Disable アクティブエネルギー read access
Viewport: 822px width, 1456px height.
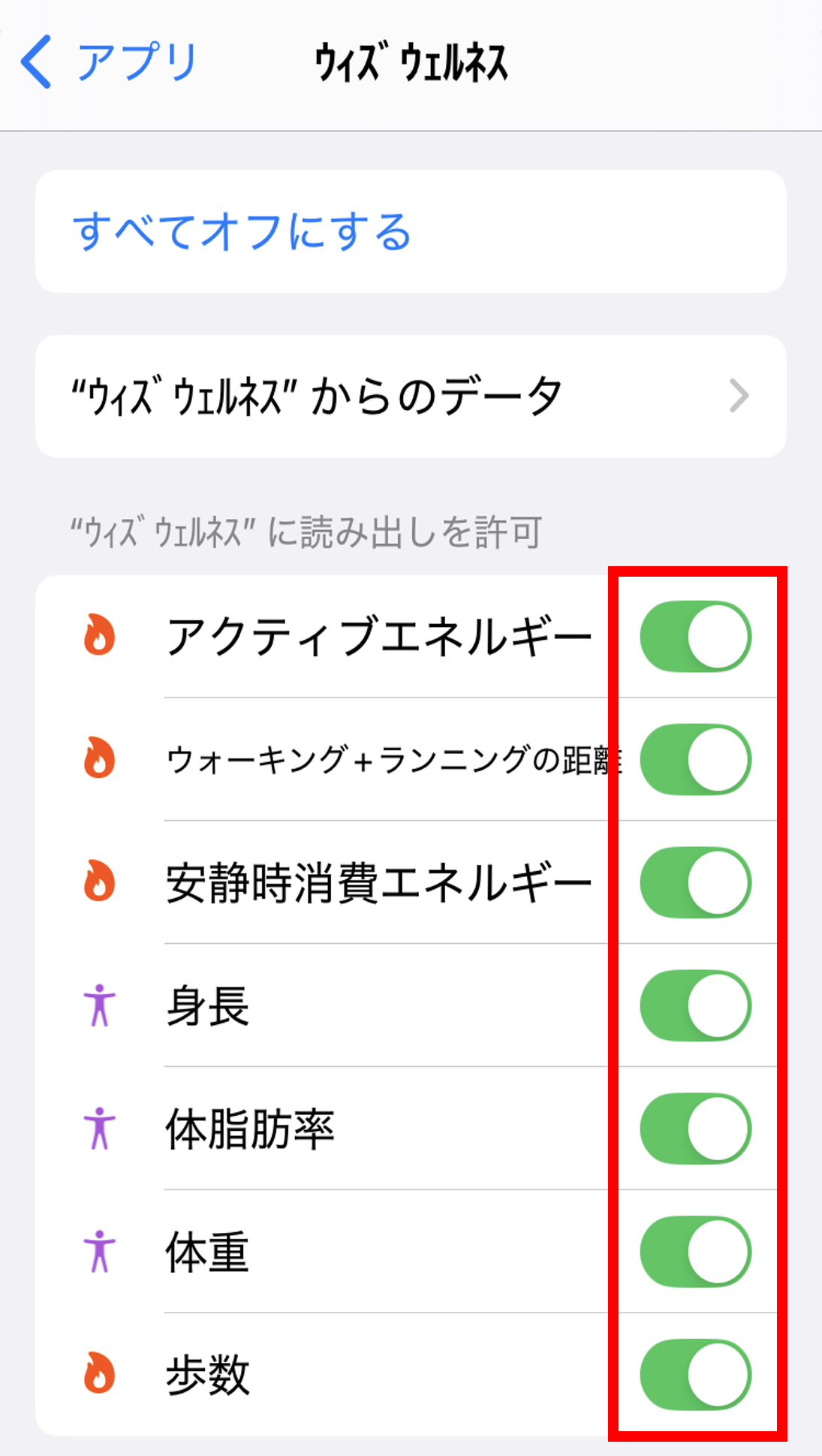695,636
